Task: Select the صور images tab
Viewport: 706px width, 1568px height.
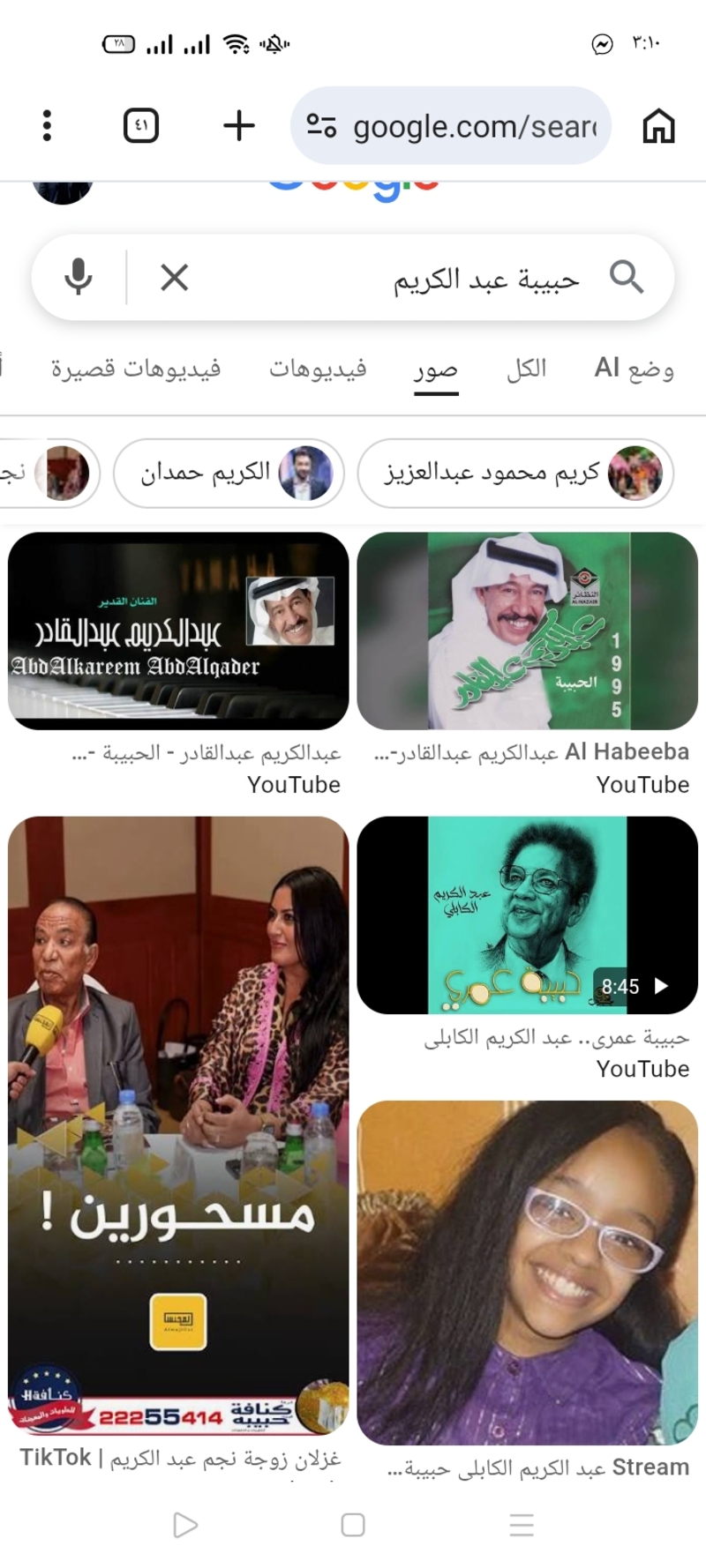Action: (436, 370)
